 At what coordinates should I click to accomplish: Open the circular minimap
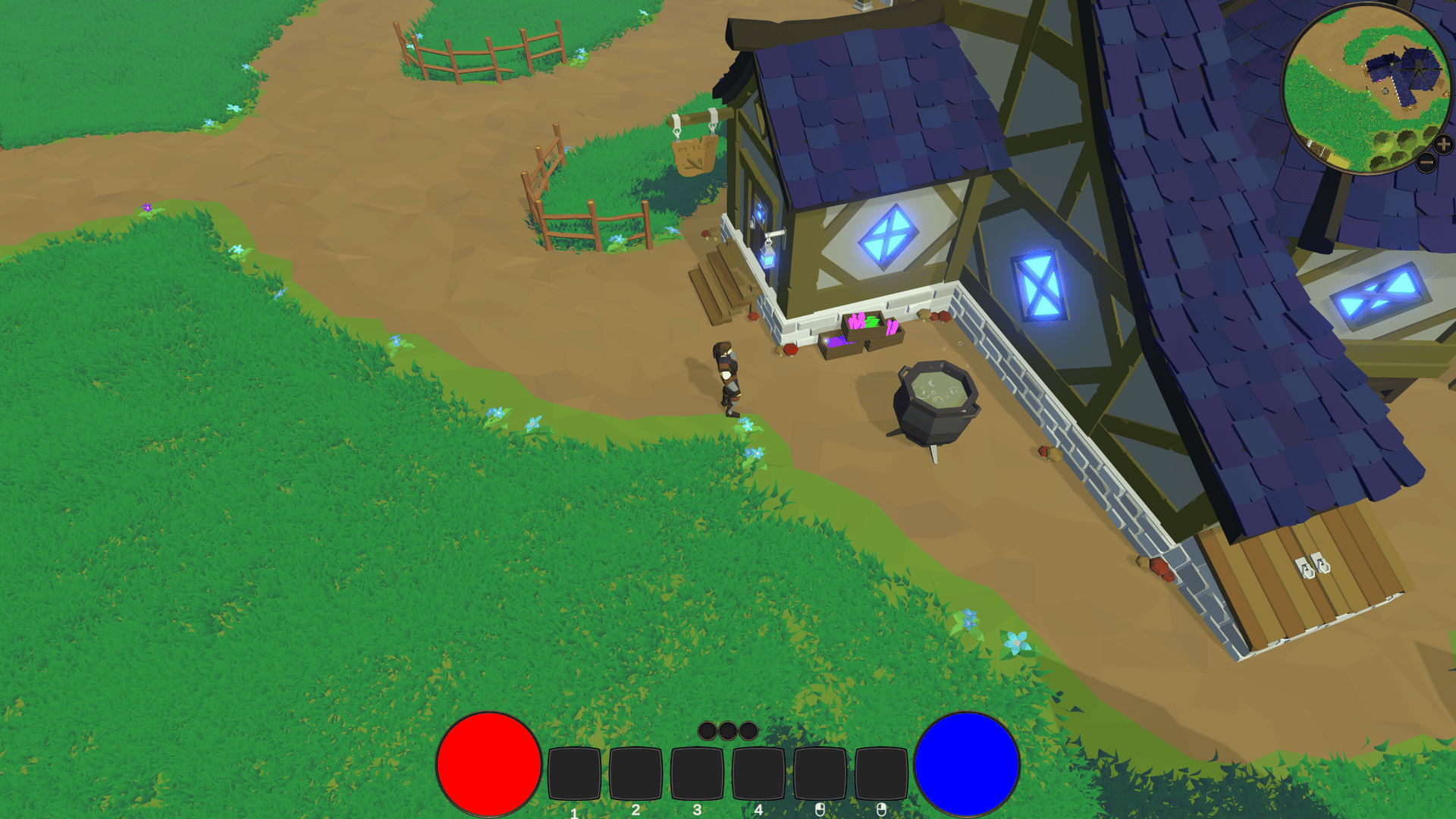click(1365, 87)
